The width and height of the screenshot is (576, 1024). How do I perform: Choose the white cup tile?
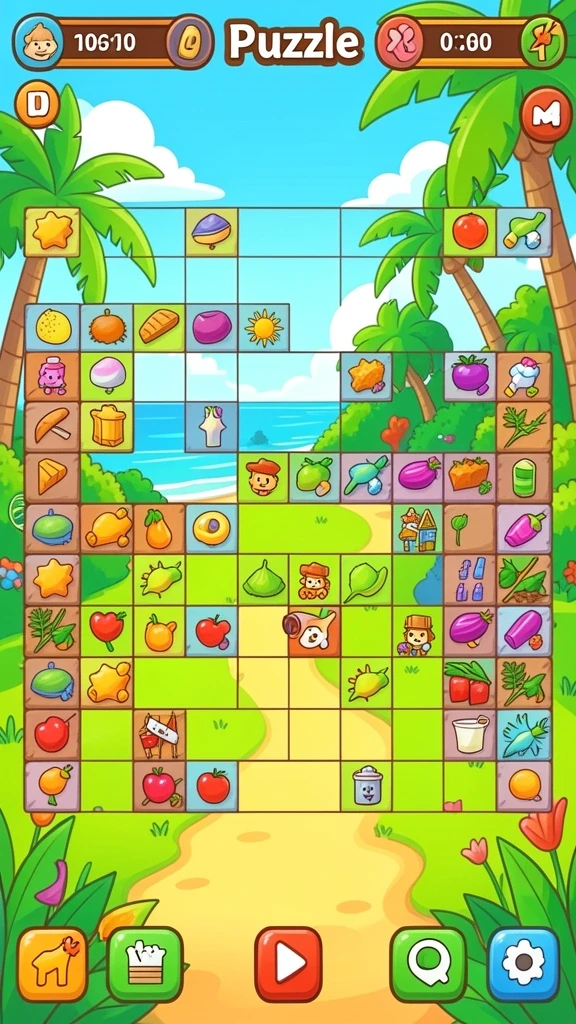(x=470, y=735)
